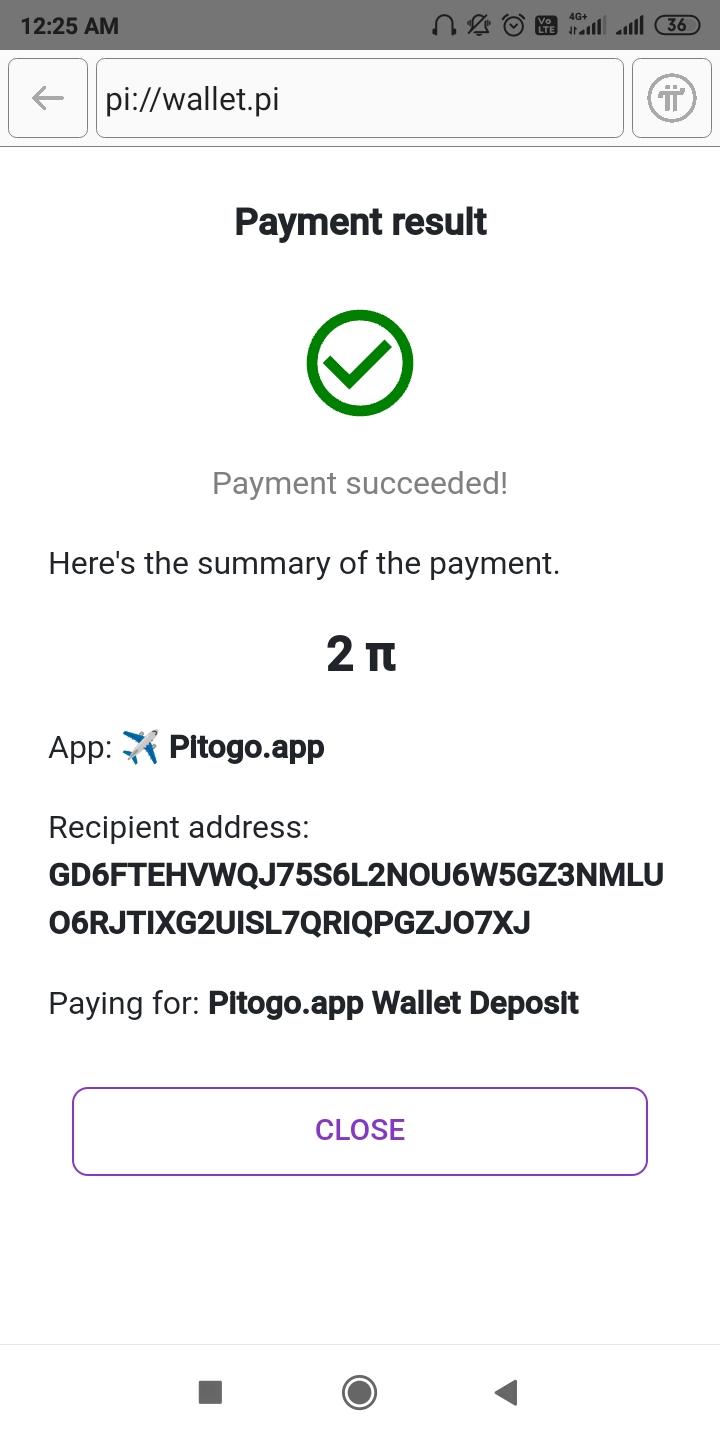Viewport: 720px width, 1440px height.
Task: Focus the pi://wallet.pi address field
Action: [359, 98]
